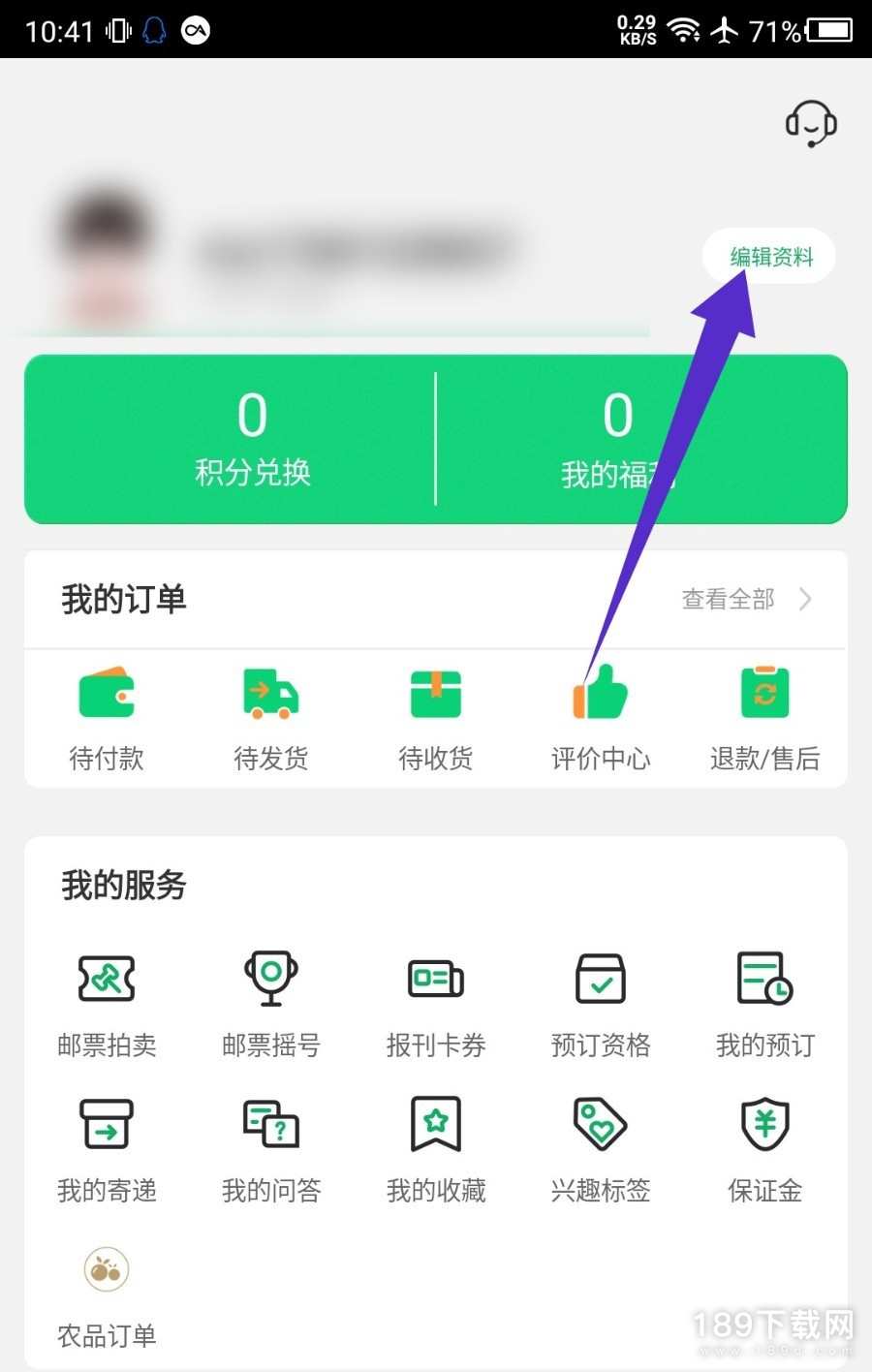
Task: Open 农品订单
Action: pyautogui.click(x=107, y=1294)
